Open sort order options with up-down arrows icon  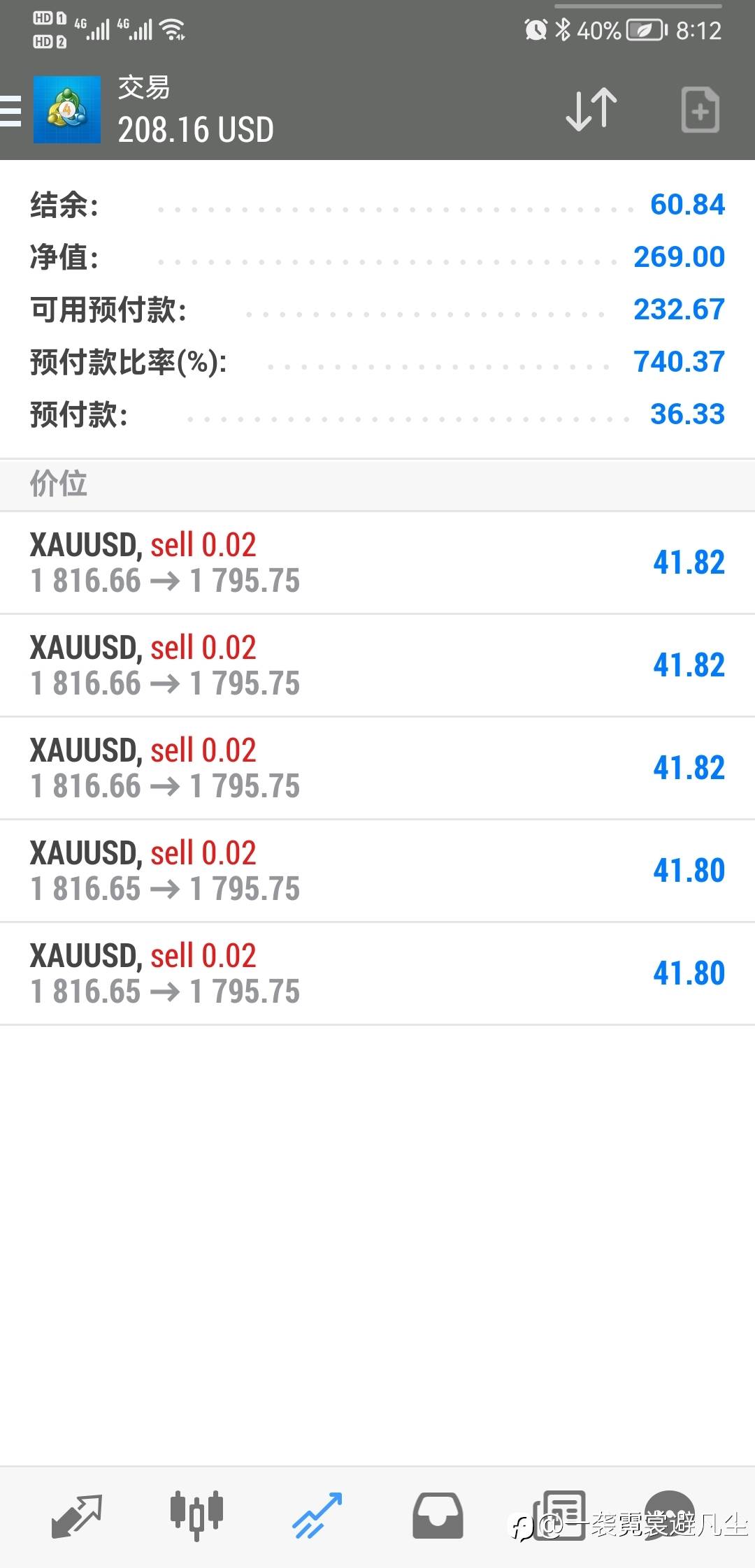coord(589,110)
